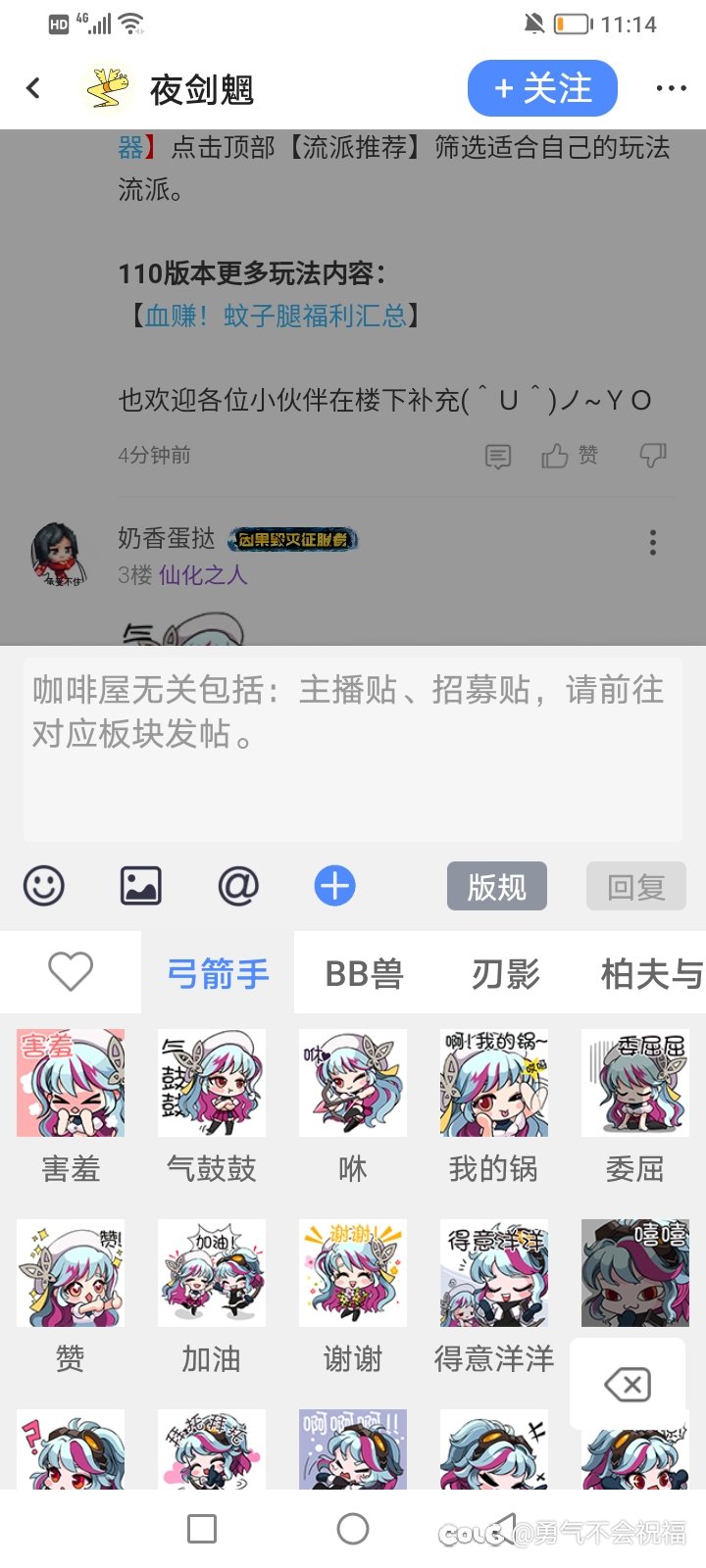Follow the author with 关注 button
706x1568 pixels.
pos(542,88)
